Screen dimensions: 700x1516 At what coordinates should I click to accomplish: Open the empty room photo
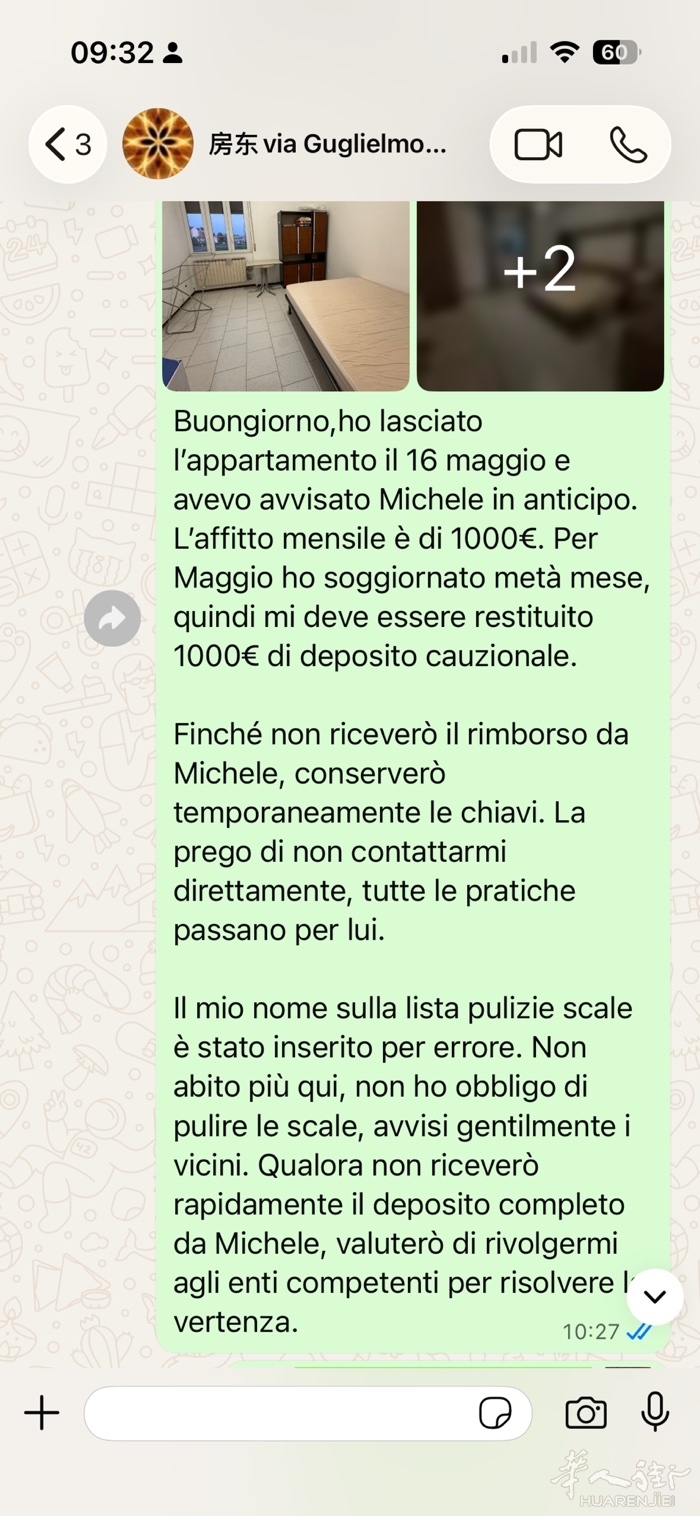(x=286, y=296)
